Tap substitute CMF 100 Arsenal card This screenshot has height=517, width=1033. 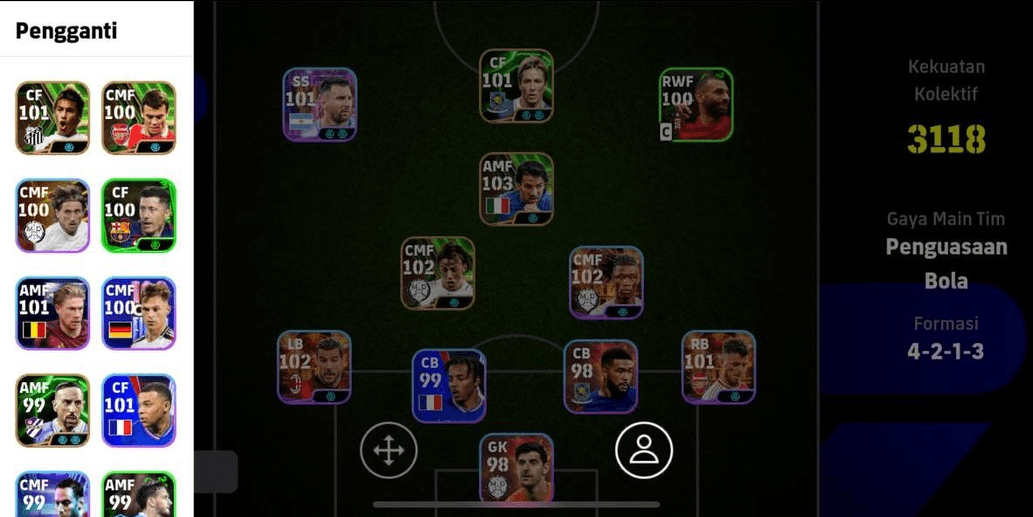coord(139,117)
